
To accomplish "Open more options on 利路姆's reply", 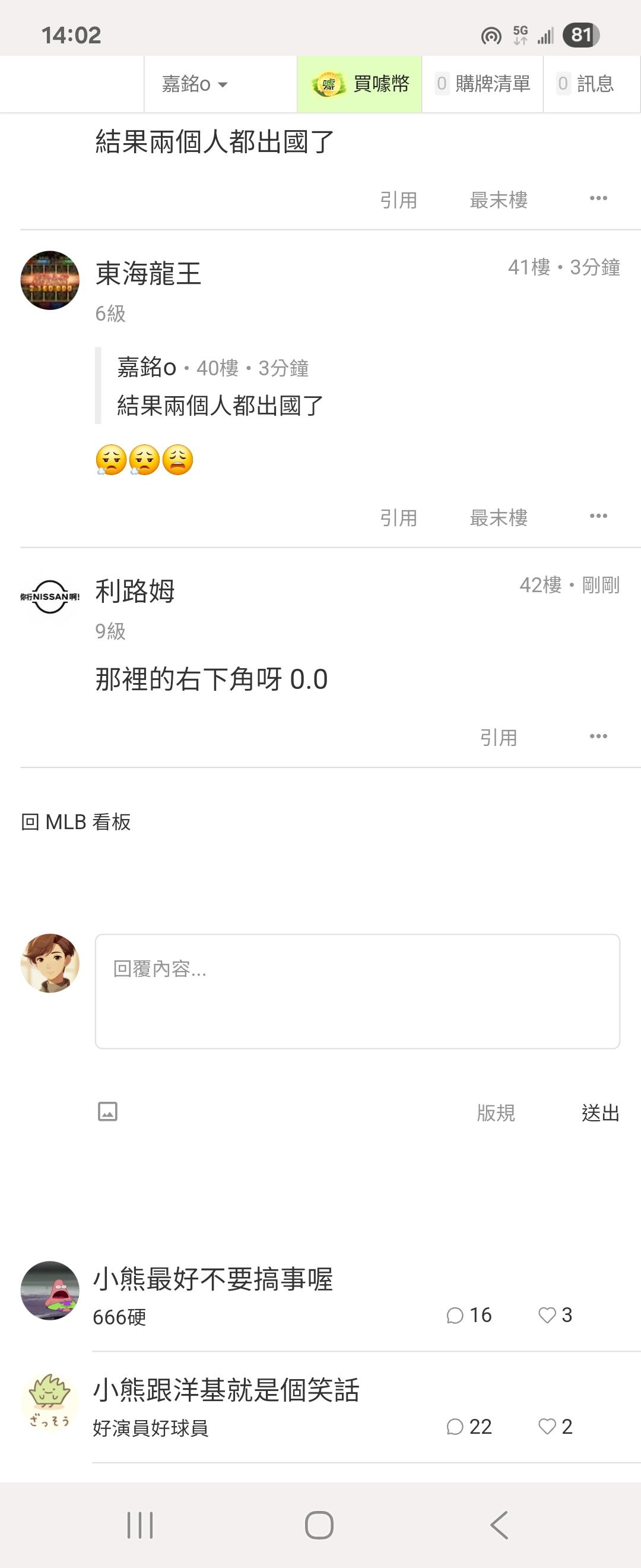I will tap(598, 736).
